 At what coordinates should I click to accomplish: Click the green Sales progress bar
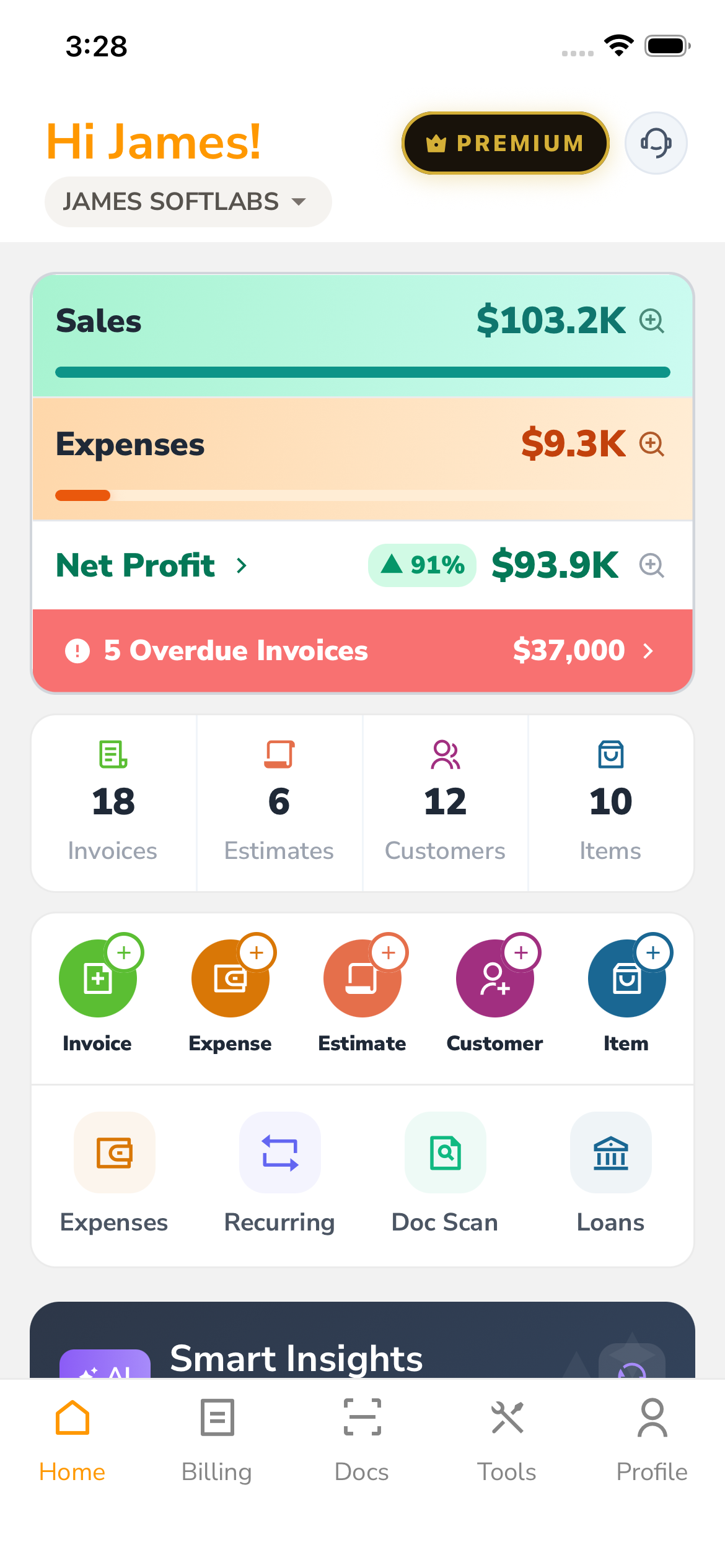pos(362,372)
